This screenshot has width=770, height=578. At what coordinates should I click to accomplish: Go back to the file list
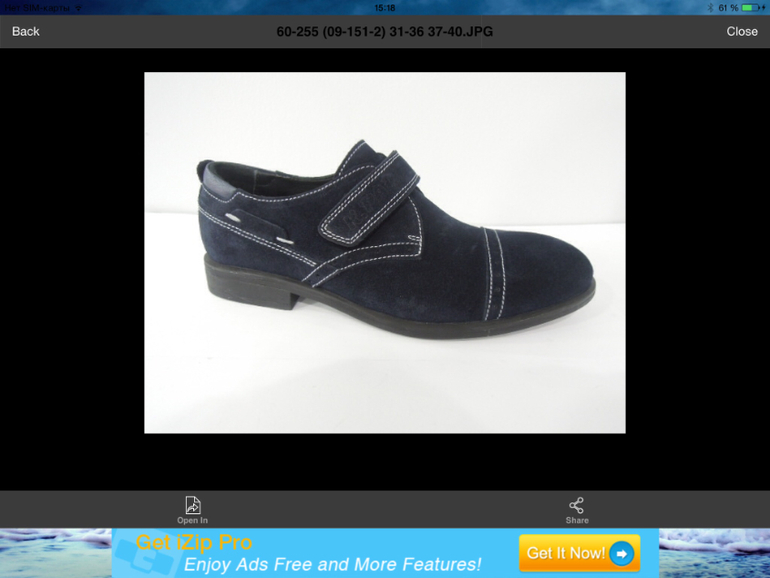pos(26,31)
